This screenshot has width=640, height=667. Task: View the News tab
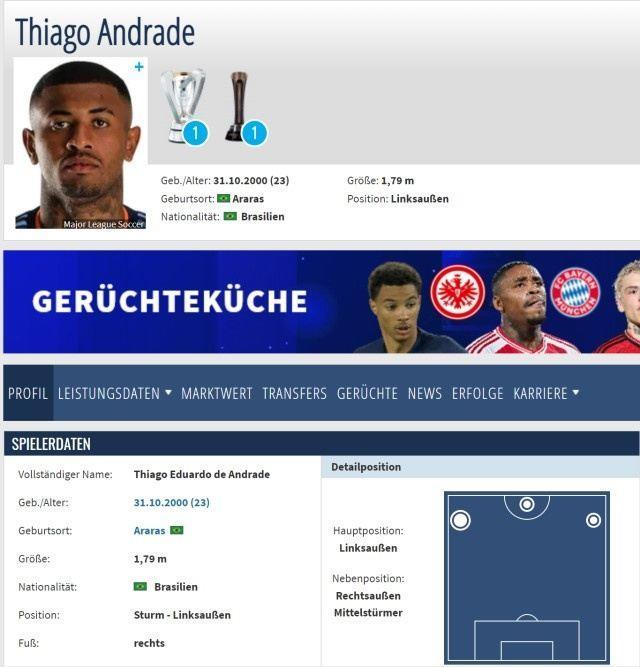point(424,393)
